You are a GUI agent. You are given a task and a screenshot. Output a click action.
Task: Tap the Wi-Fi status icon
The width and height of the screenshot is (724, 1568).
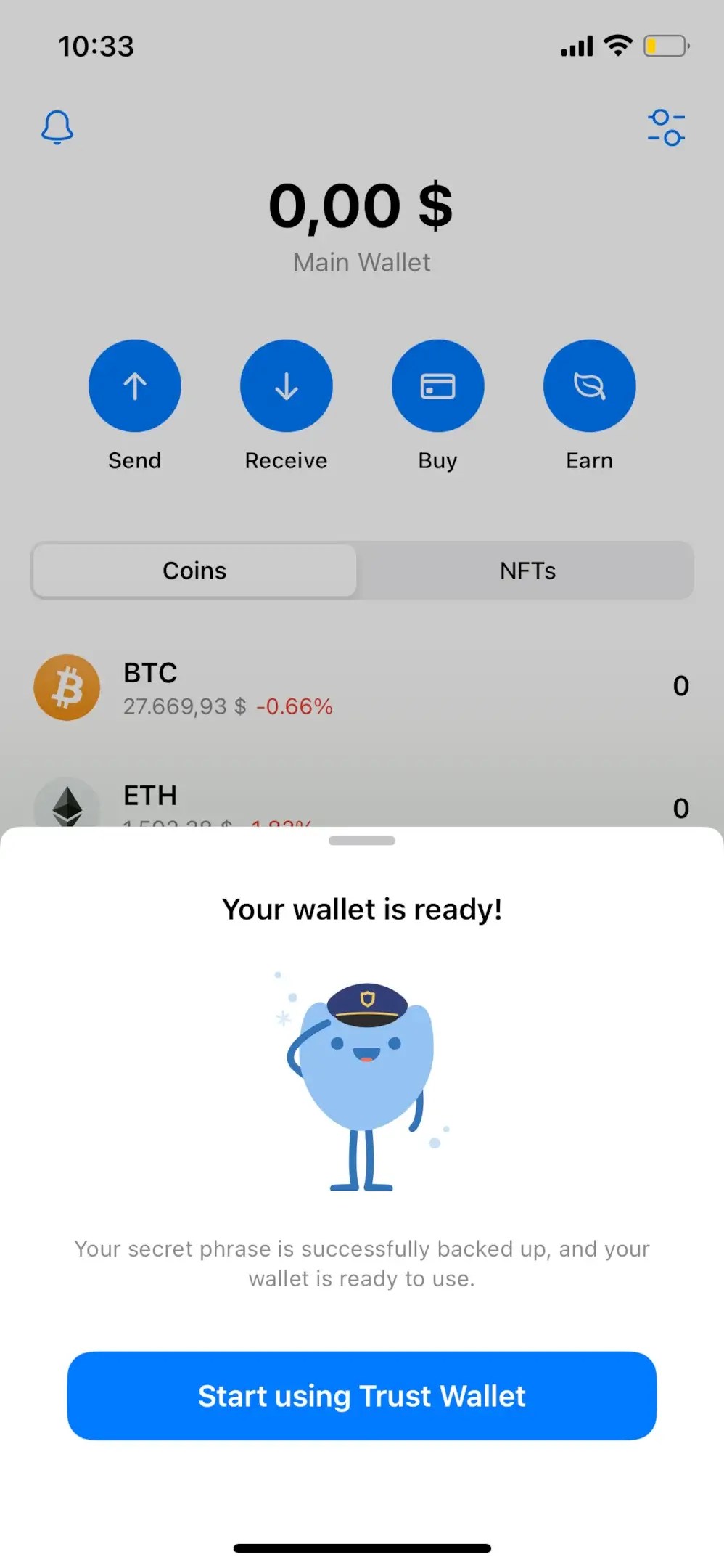617,45
